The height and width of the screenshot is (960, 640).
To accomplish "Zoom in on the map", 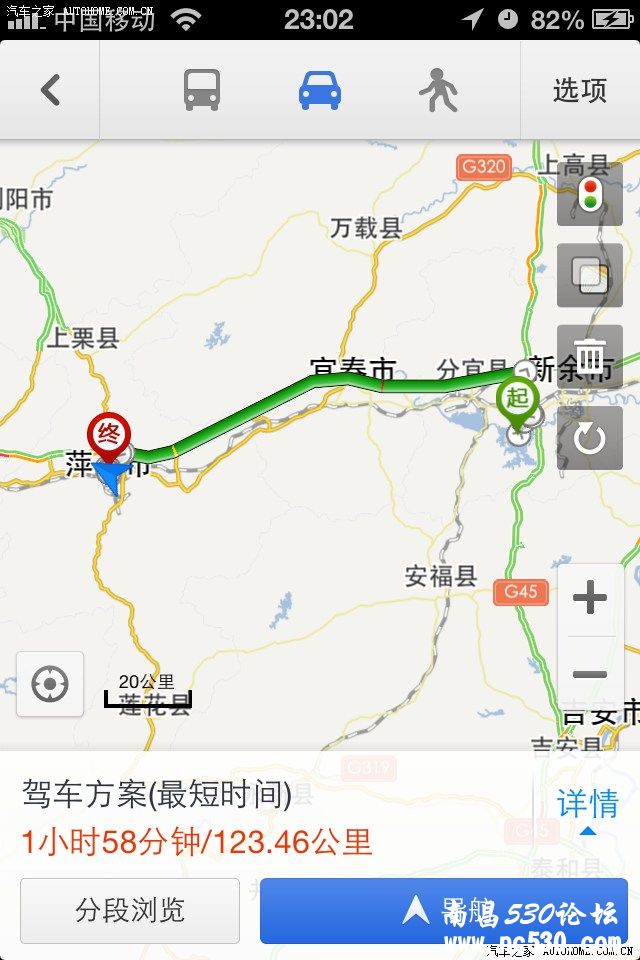I will tap(590, 600).
